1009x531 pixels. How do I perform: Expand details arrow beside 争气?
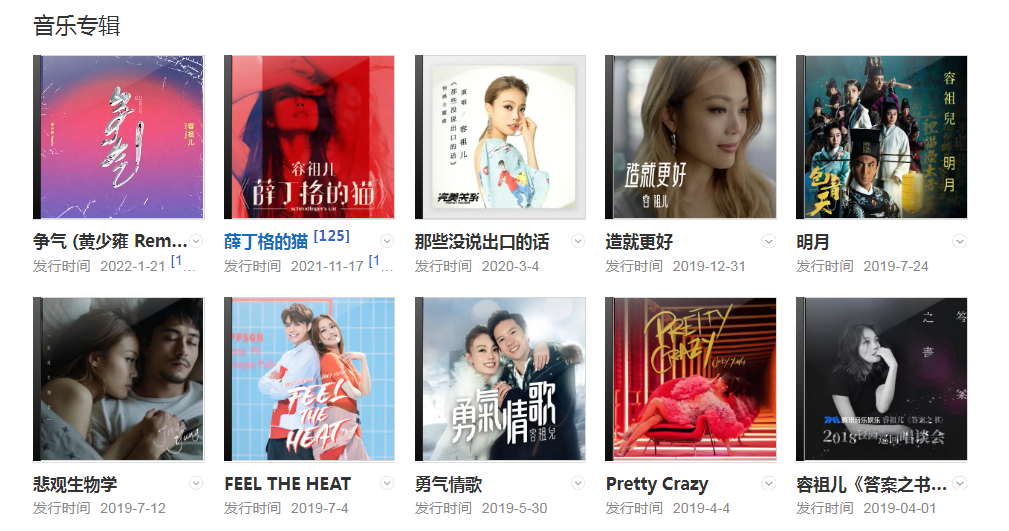197,241
